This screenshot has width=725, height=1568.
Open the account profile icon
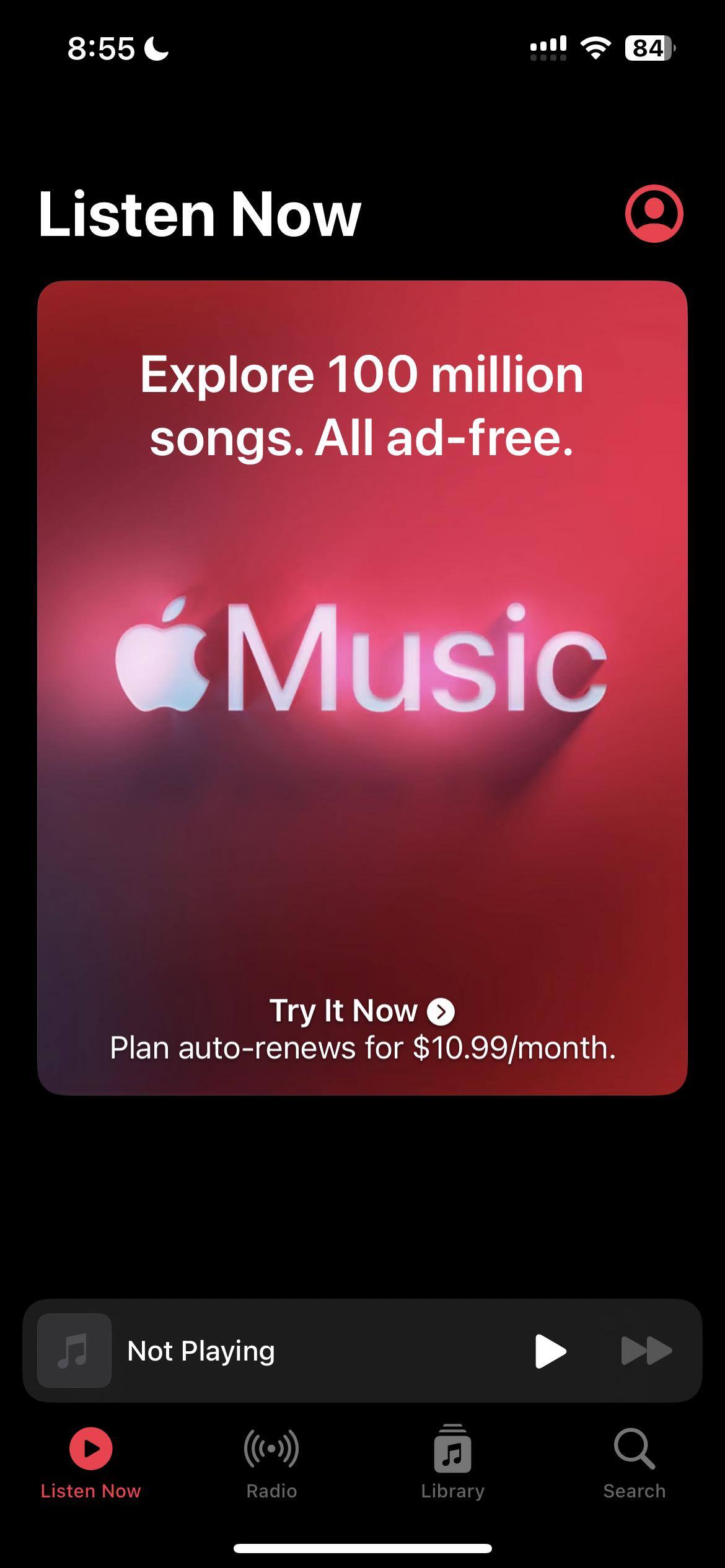(654, 214)
